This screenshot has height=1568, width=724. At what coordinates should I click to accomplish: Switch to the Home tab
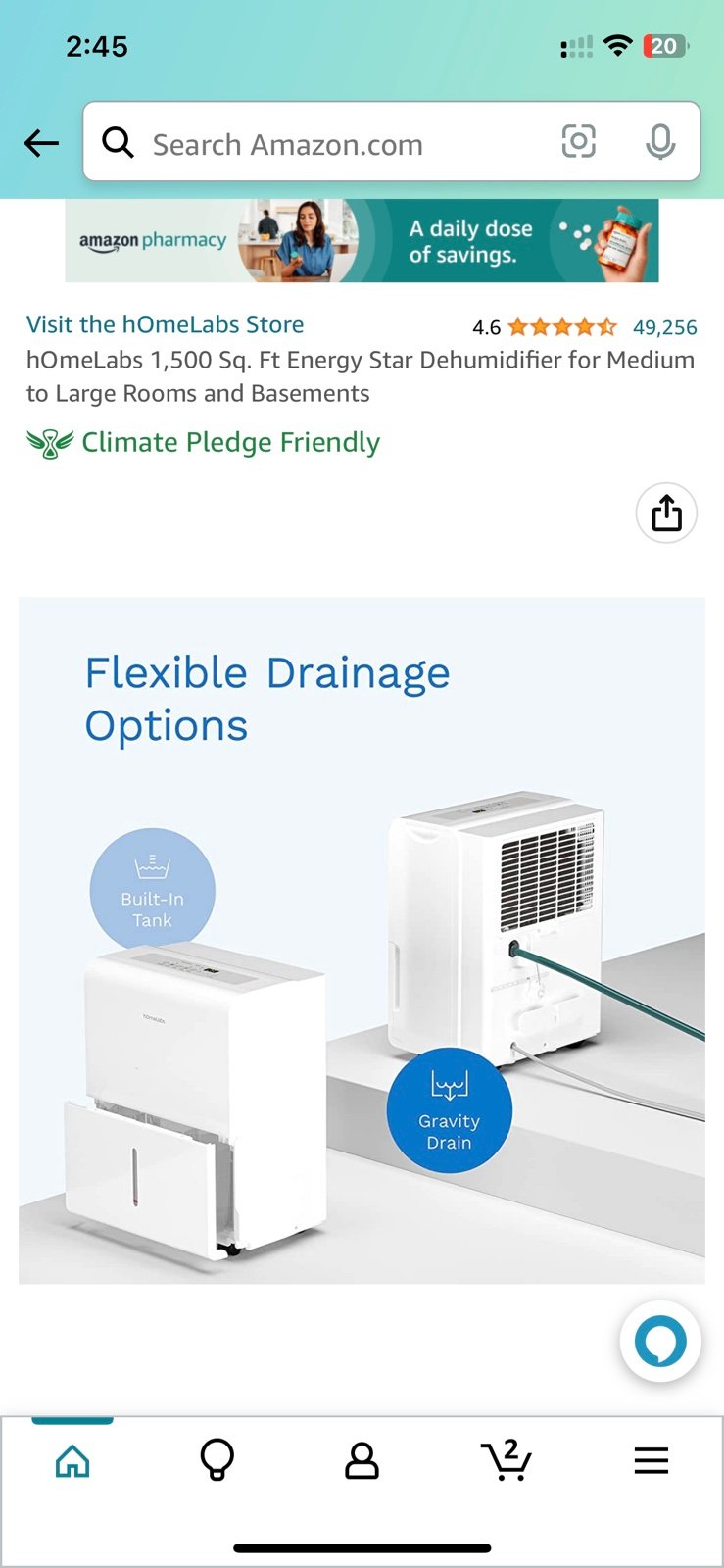[72, 1460]
